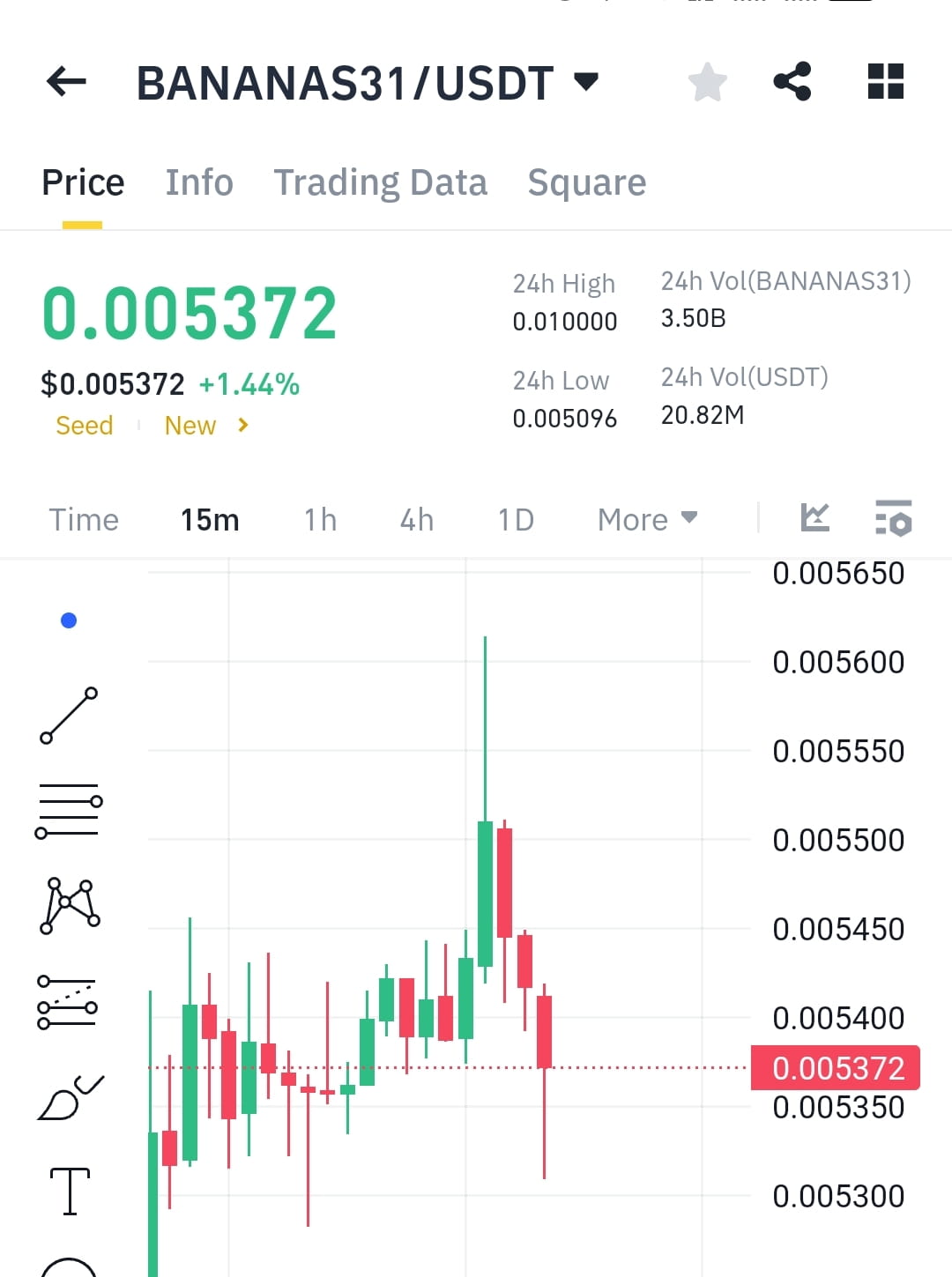Switch to the Info tab

coord(198,182)
